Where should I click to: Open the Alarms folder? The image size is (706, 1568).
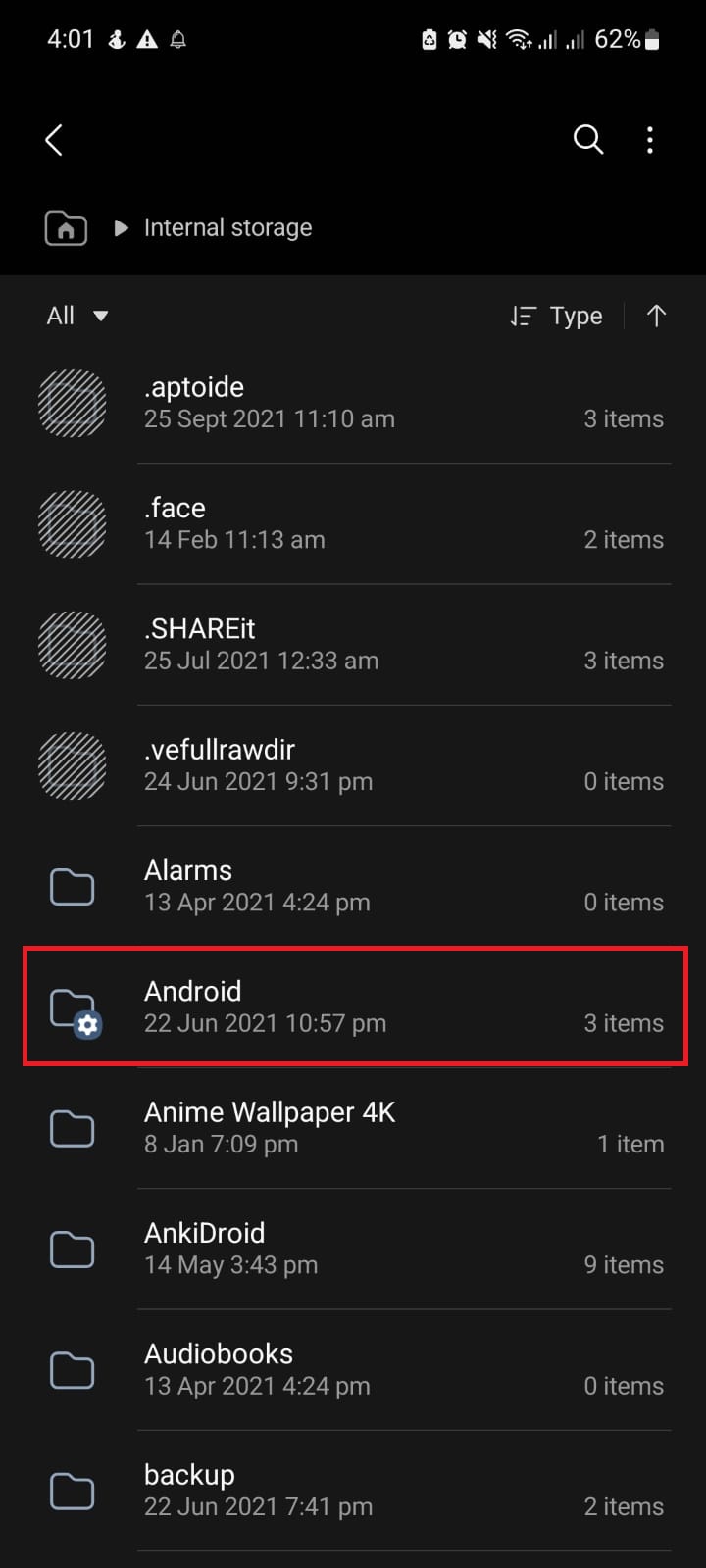click(353, 886)
